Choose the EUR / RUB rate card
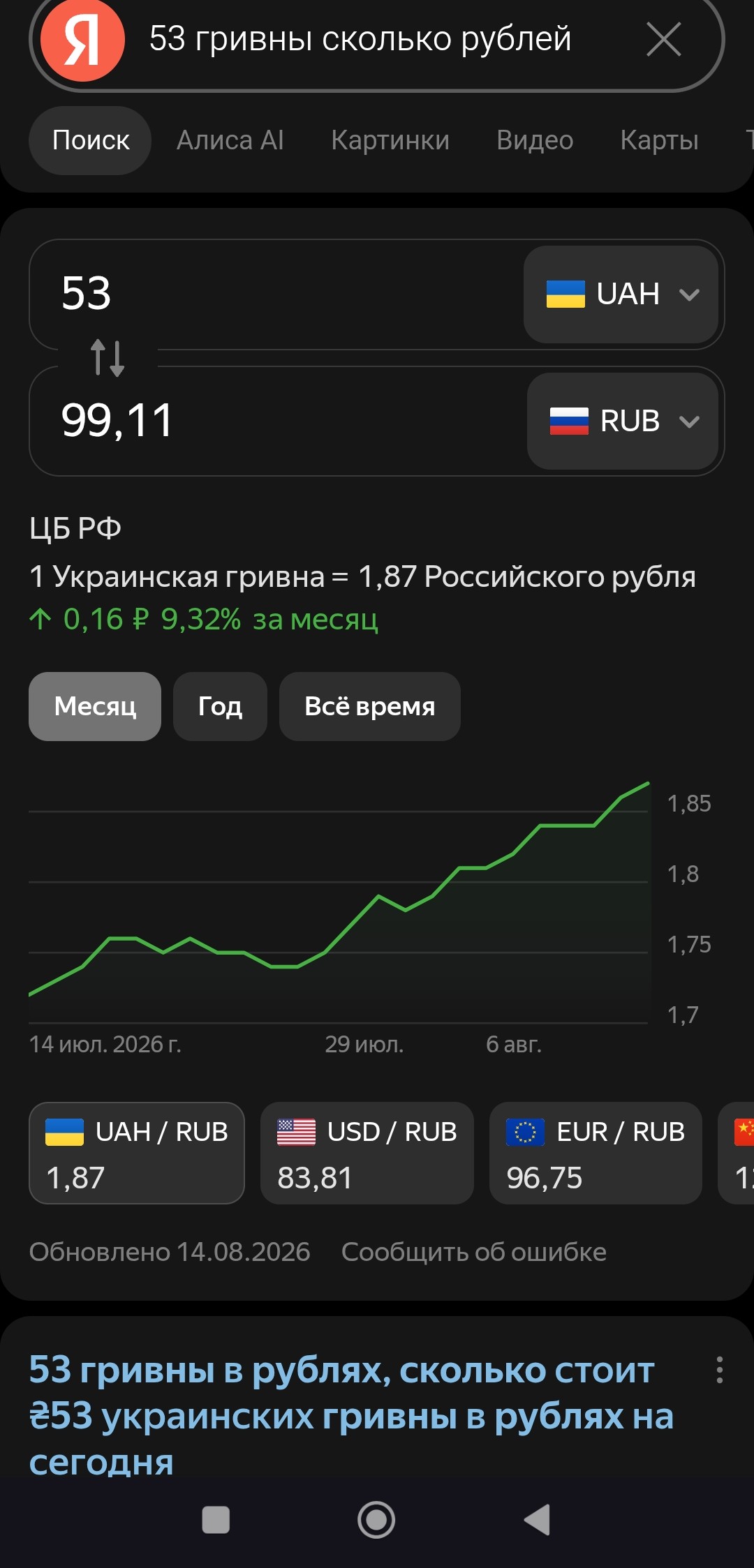This screenshot has height=1568, width=754. (596, 1153)
